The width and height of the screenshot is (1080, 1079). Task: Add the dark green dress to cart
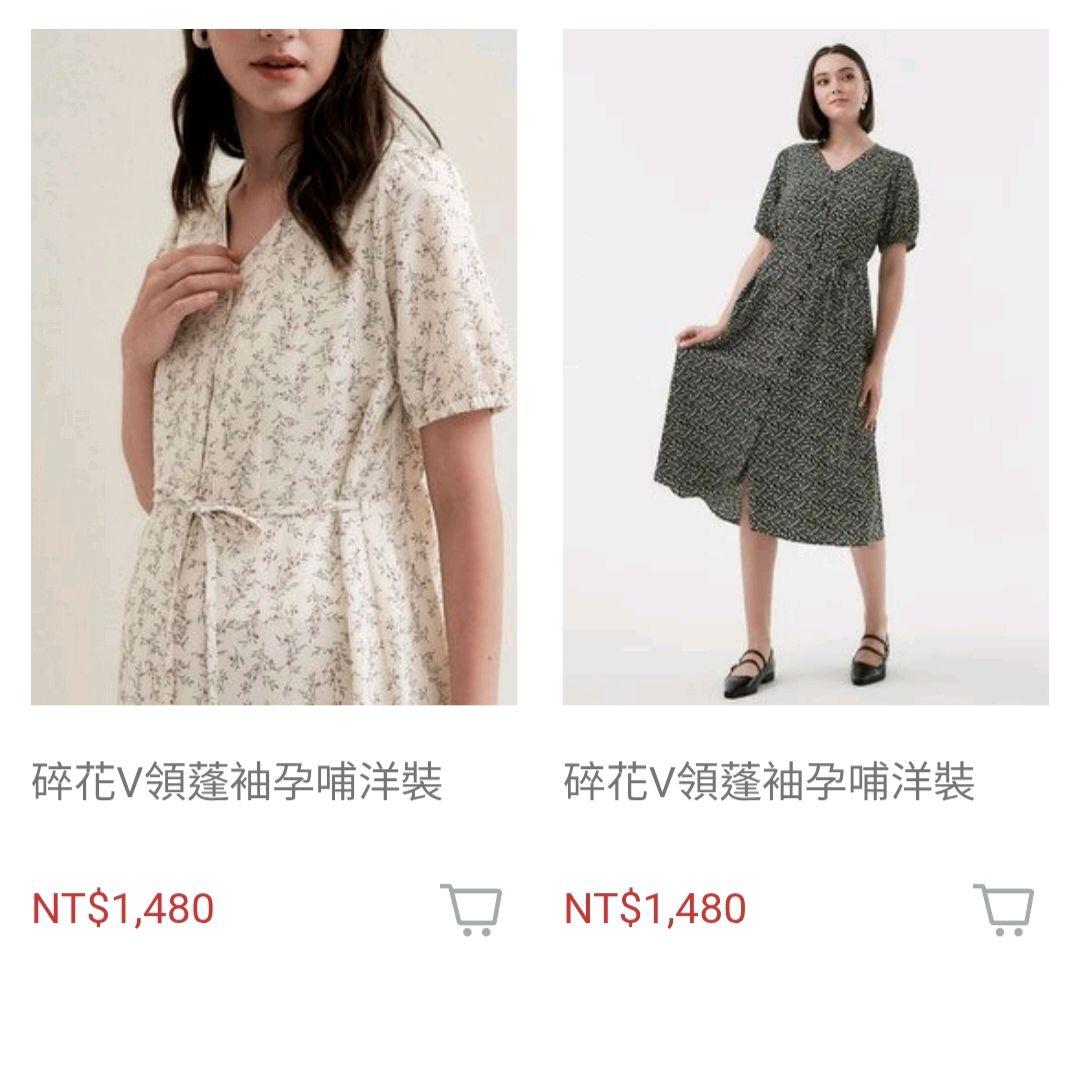(x=1003, y=909)
